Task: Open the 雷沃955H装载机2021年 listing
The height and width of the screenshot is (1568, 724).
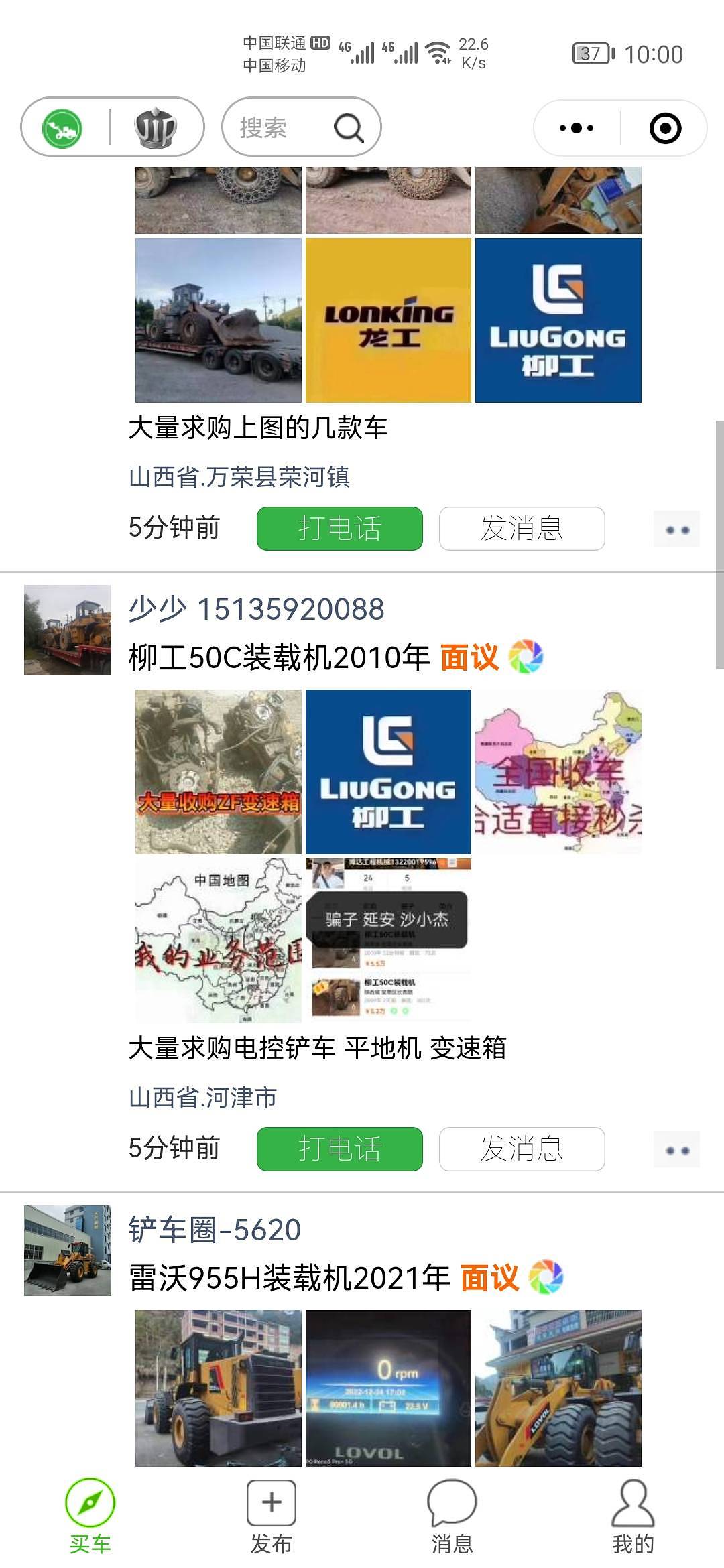Action: click(289, 1278)
